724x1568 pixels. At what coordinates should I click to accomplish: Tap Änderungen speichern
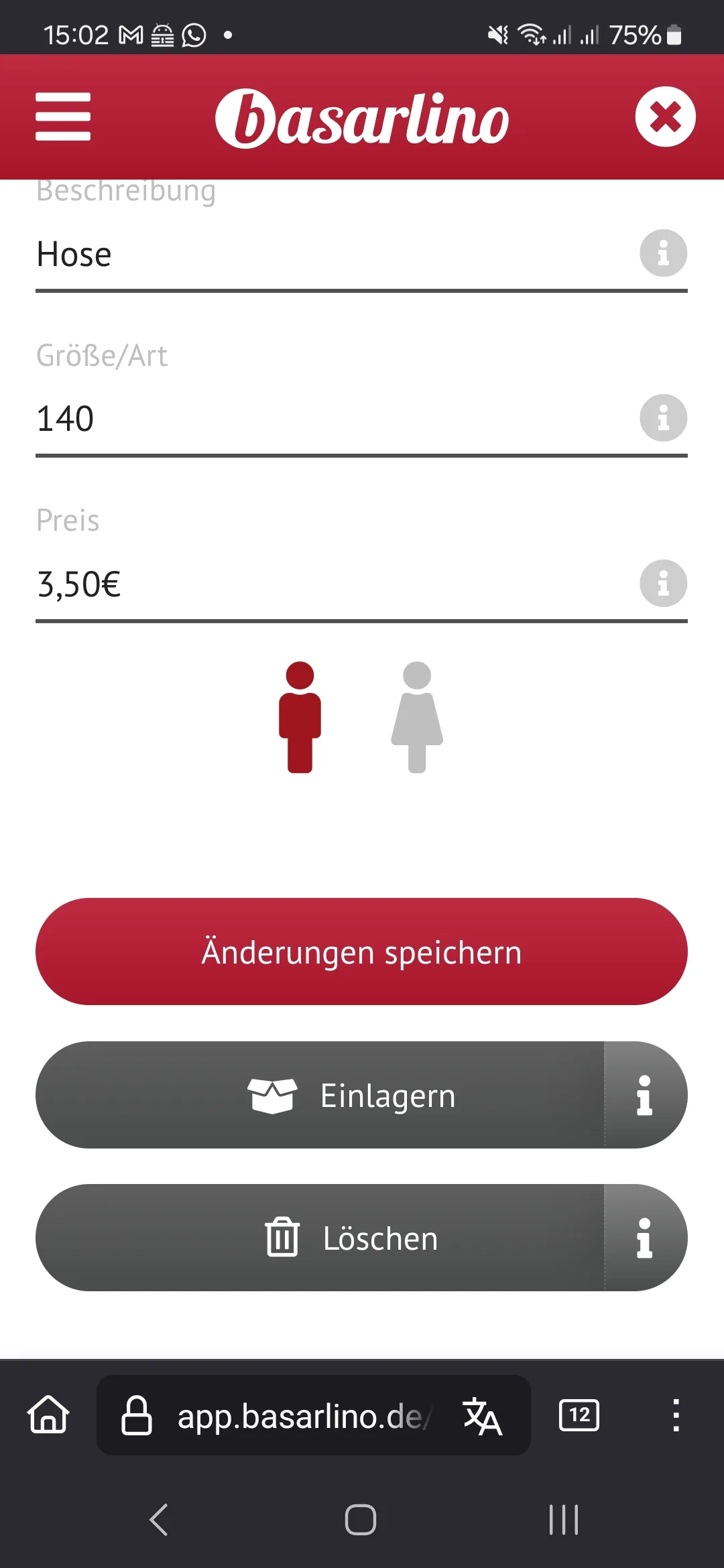(x=361, y=952)
